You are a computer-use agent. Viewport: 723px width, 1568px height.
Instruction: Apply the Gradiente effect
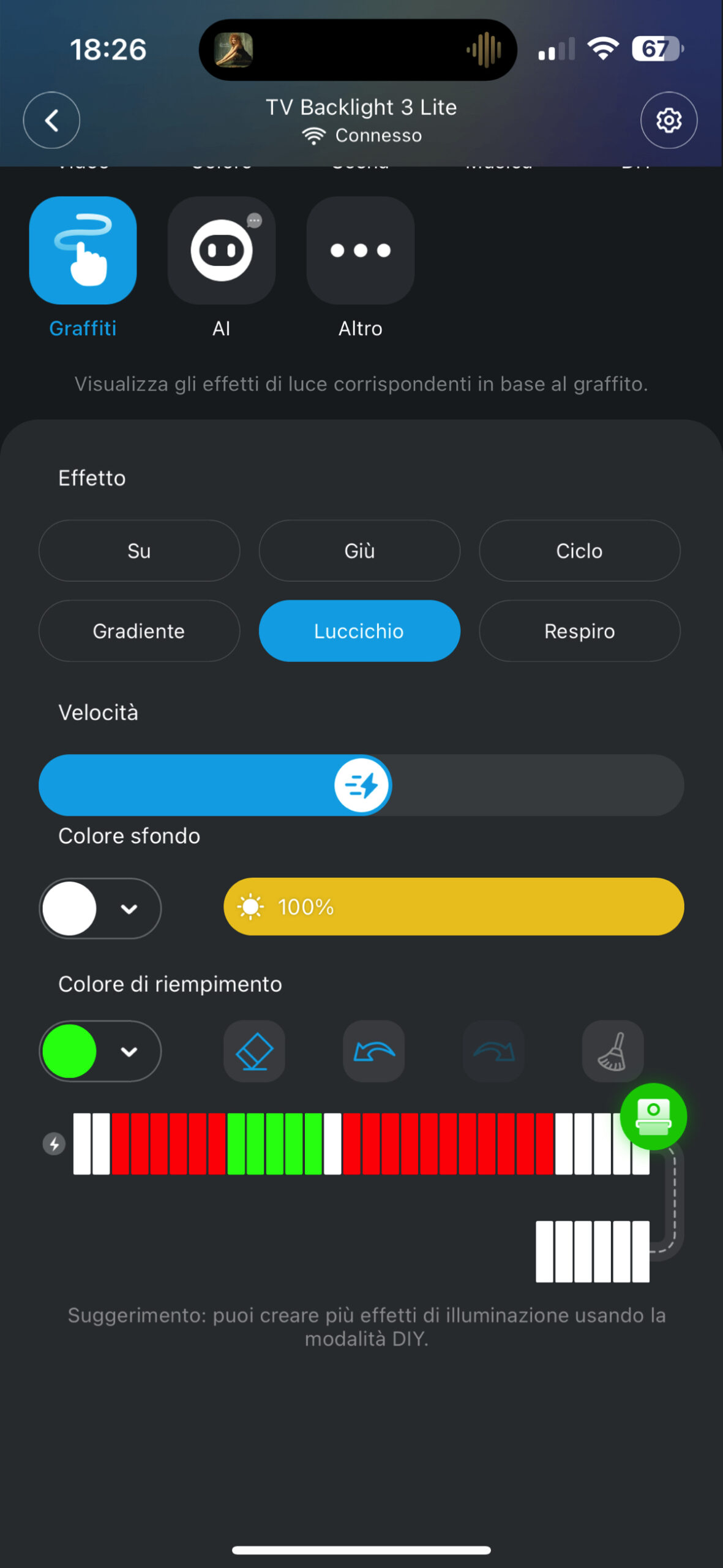pyautogui.click(x=139, y=631)
